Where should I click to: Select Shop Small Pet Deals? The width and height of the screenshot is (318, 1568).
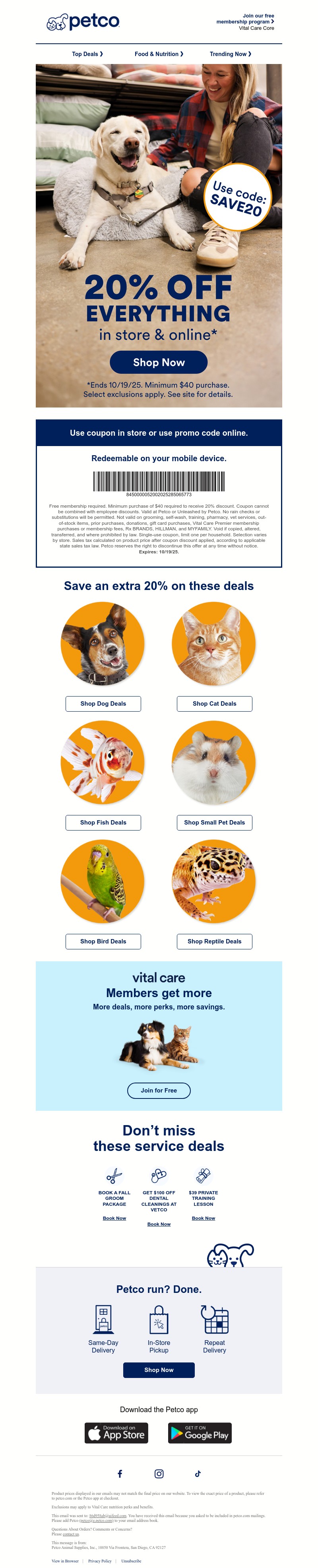pos(214,822)
